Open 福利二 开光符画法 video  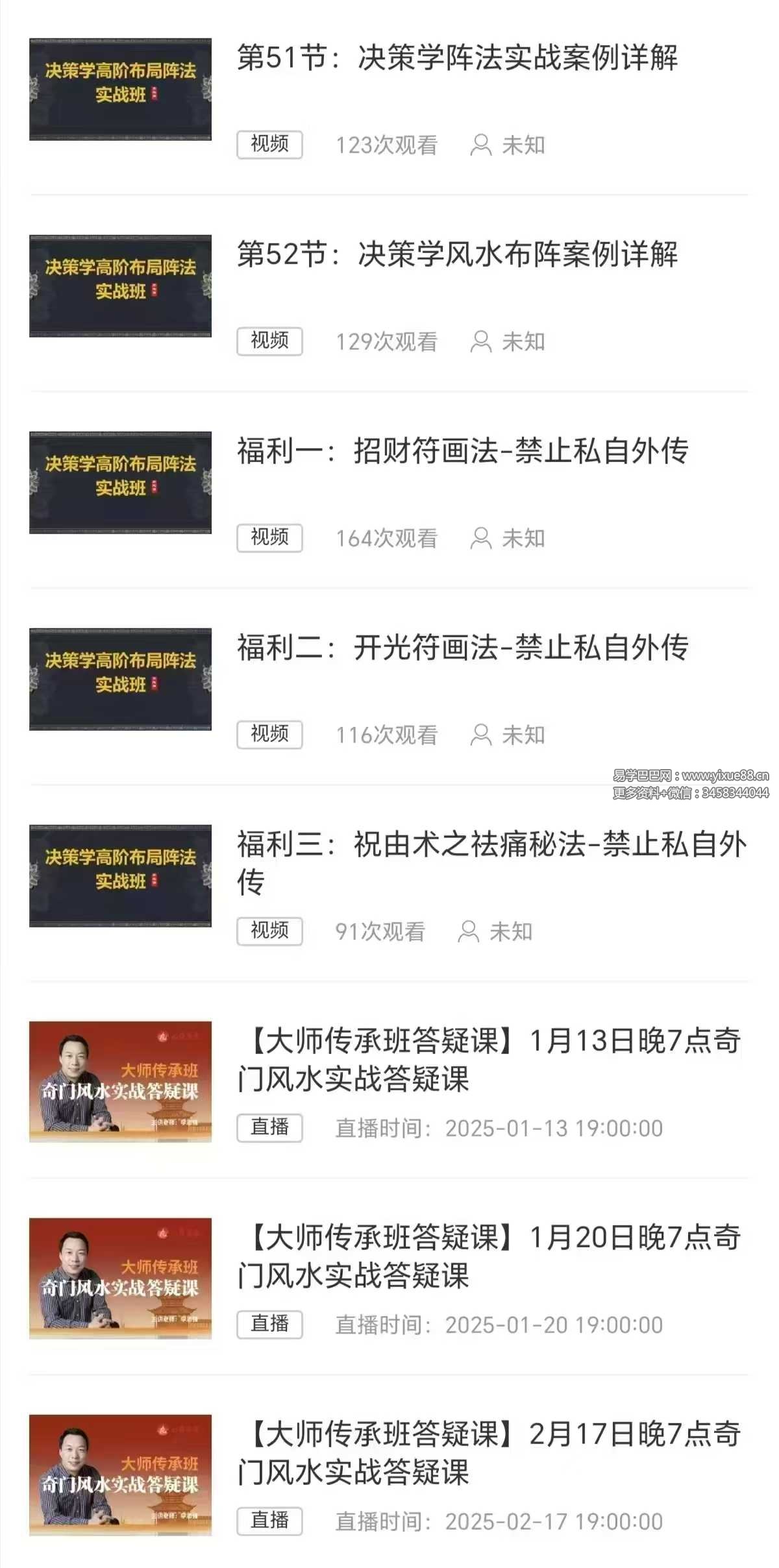pos(462,648)
